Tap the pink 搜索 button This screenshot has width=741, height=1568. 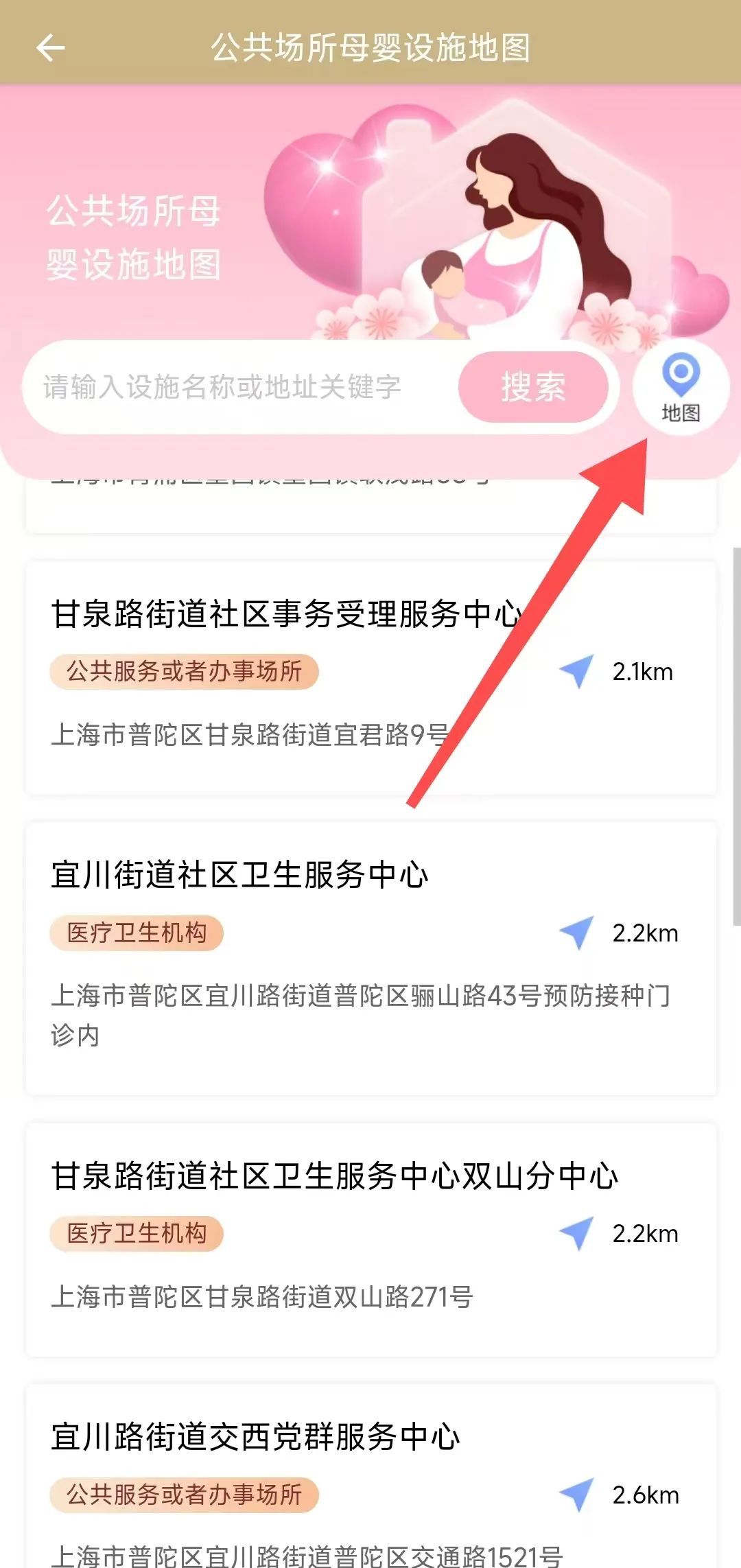coord(533,387)
